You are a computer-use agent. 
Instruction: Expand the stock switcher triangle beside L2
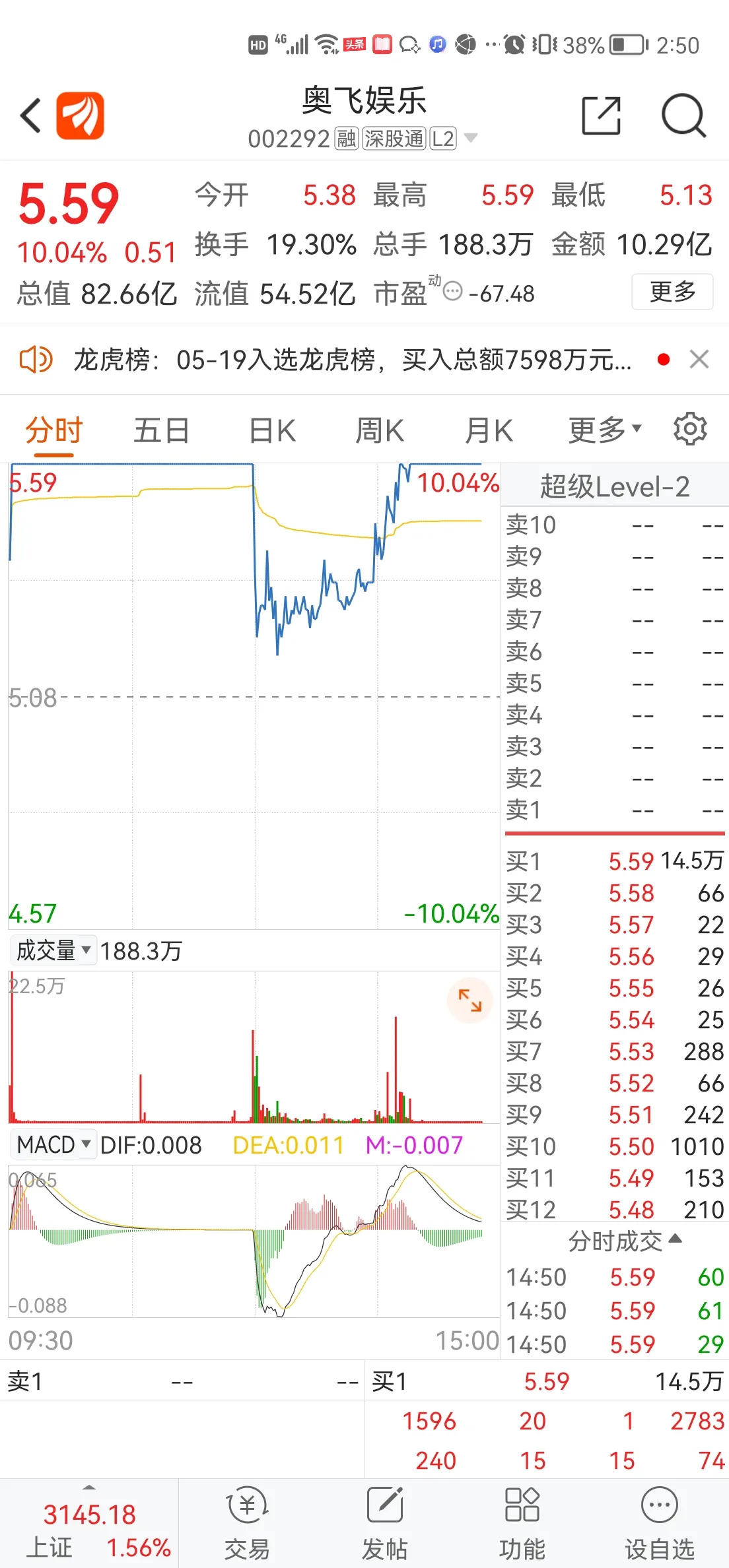471,138
